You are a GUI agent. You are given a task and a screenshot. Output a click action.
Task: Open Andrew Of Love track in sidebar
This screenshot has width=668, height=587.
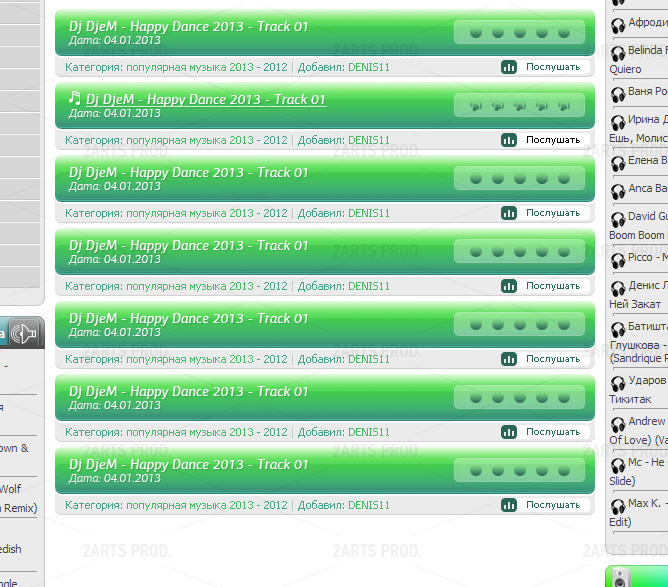[647, 422]
